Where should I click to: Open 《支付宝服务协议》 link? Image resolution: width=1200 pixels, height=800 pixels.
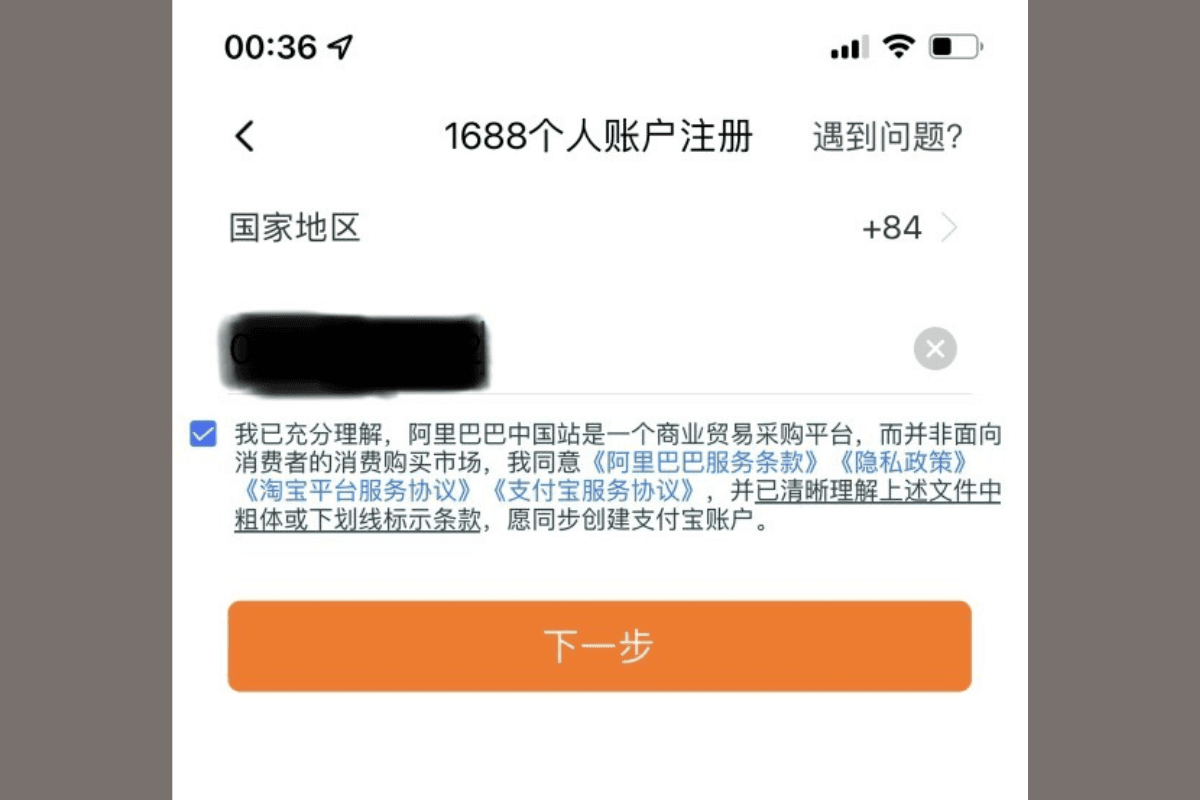(591, 491)
